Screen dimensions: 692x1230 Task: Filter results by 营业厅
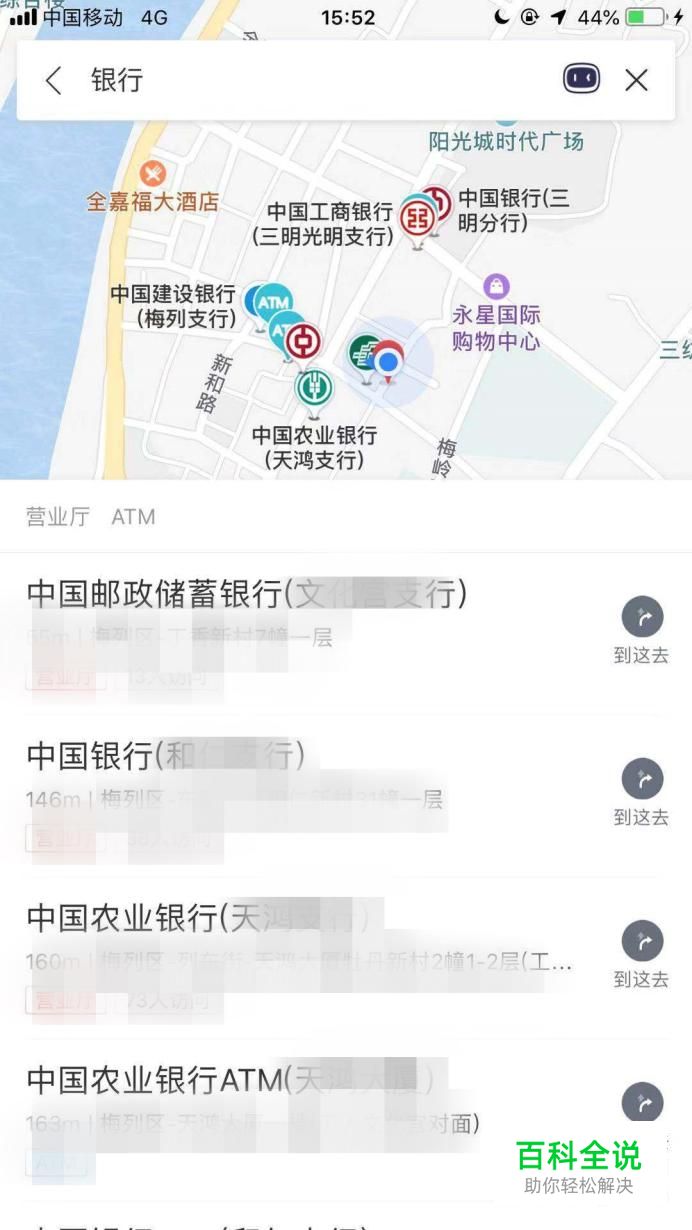pyautogui.click(x=57, y=517)
